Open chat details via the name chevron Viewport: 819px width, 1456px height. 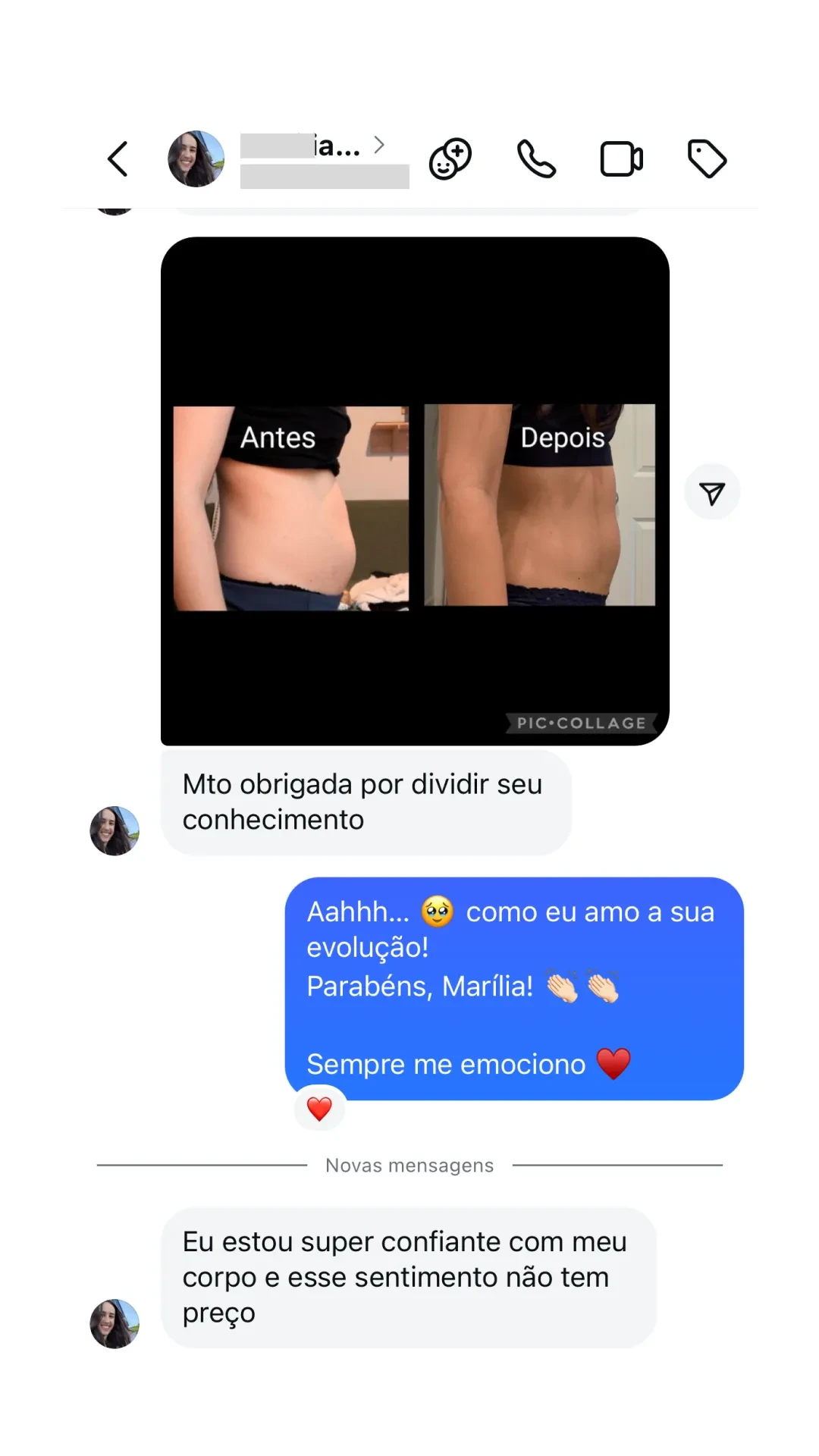tap(379, 144)
